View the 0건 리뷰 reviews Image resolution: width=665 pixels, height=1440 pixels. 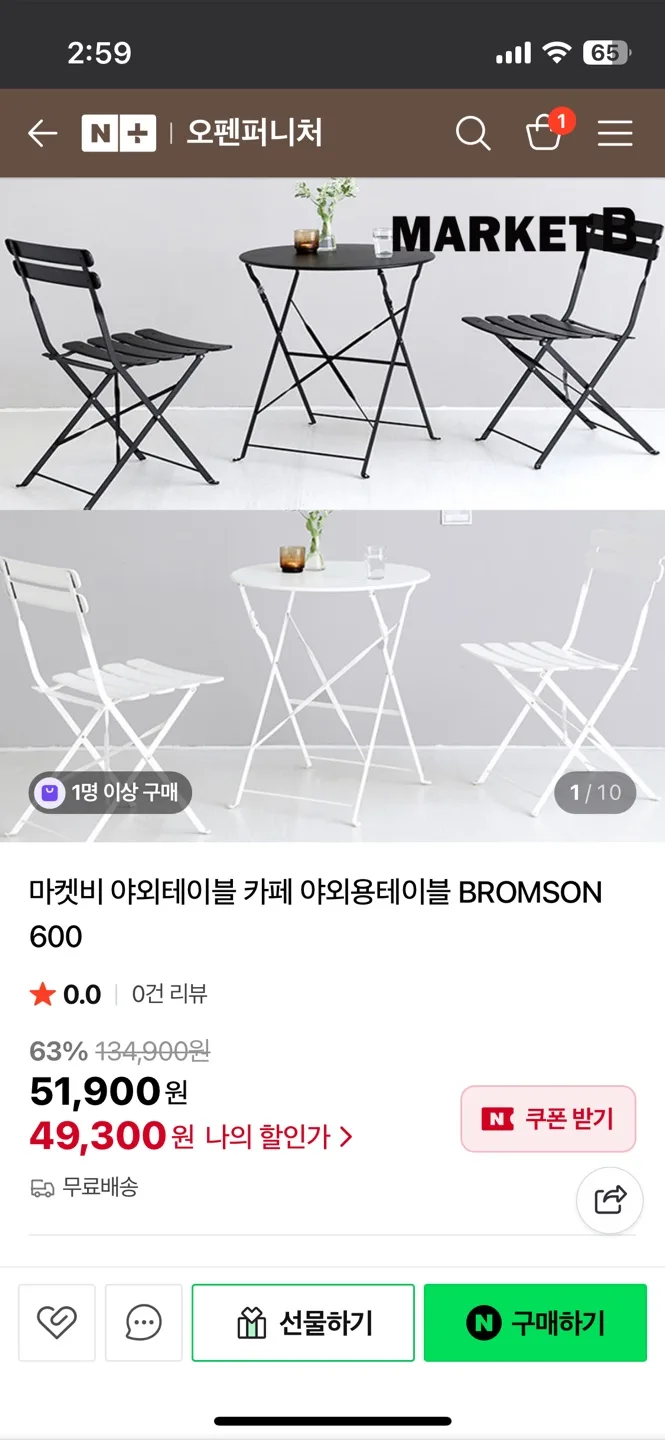click(x=170, y=994)
